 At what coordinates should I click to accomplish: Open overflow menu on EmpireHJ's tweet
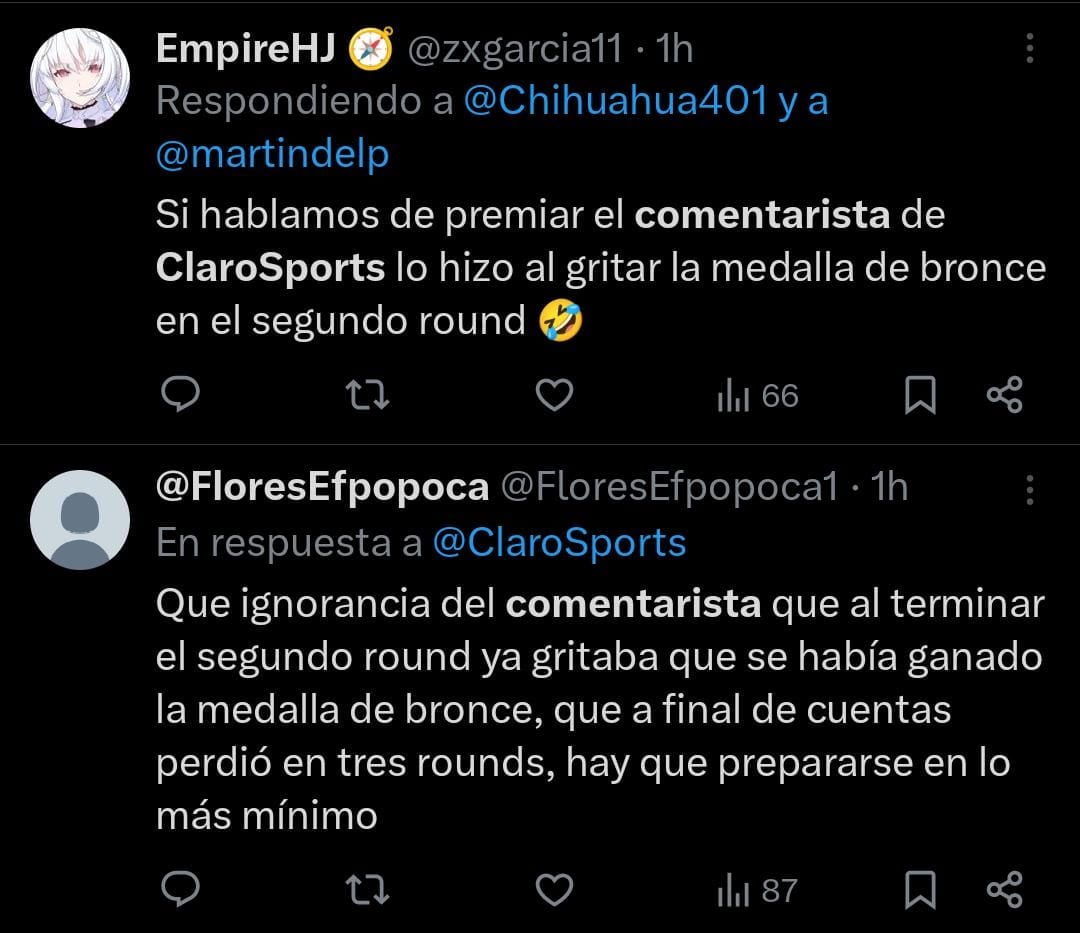tap(1030, 47)
